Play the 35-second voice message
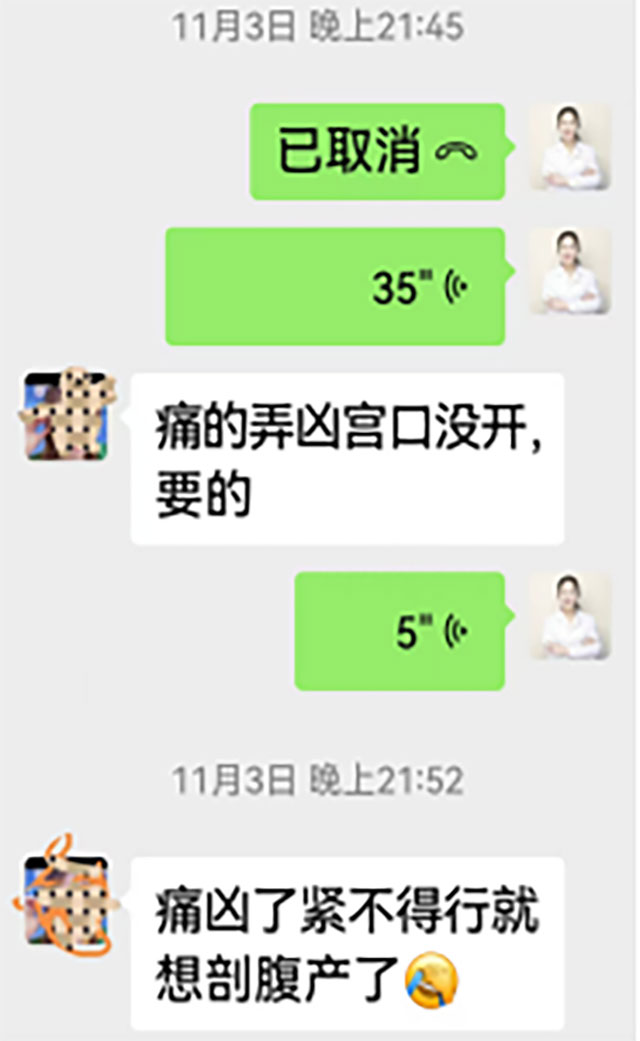The height and width of the screenshot is (1041, 640). [x=335, y=286]
